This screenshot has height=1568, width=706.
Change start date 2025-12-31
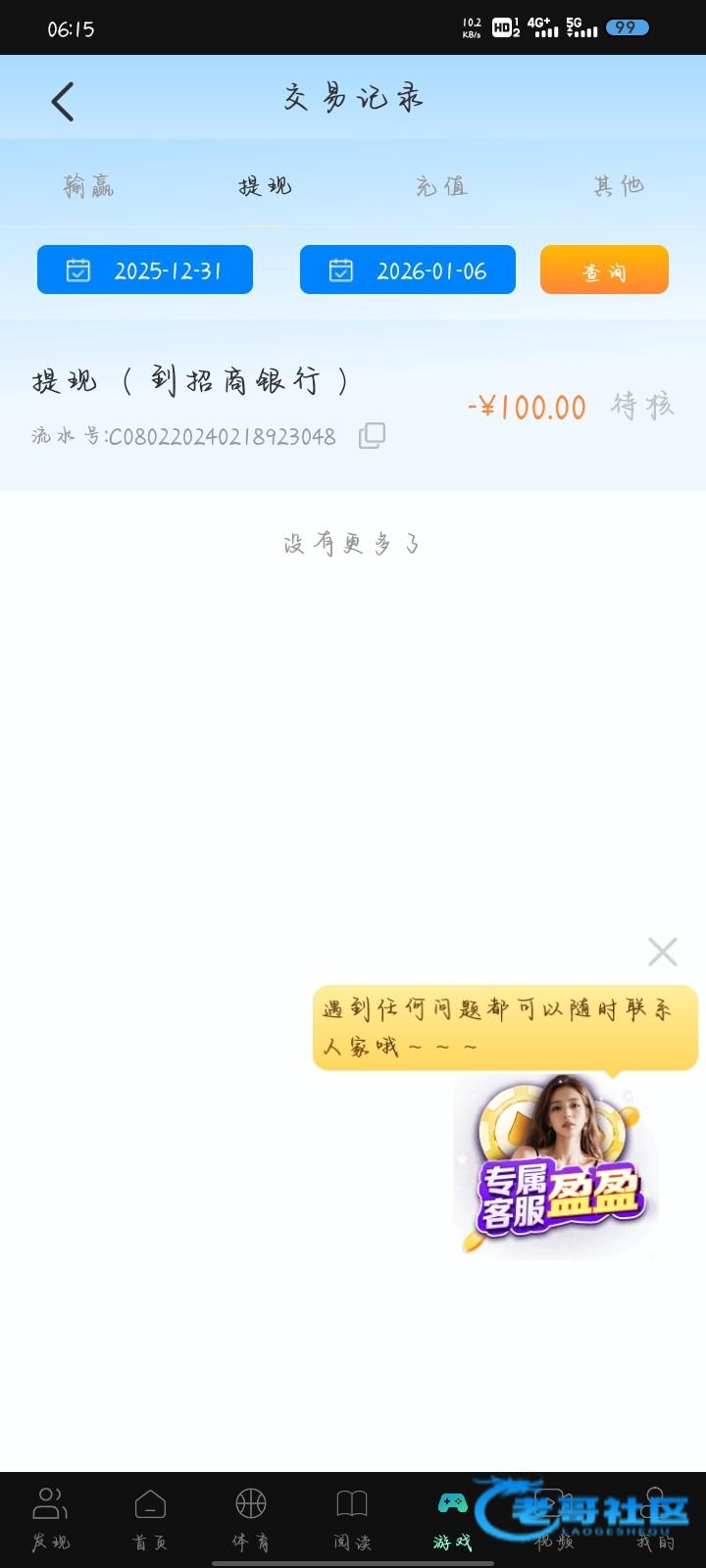coord(145,270)
